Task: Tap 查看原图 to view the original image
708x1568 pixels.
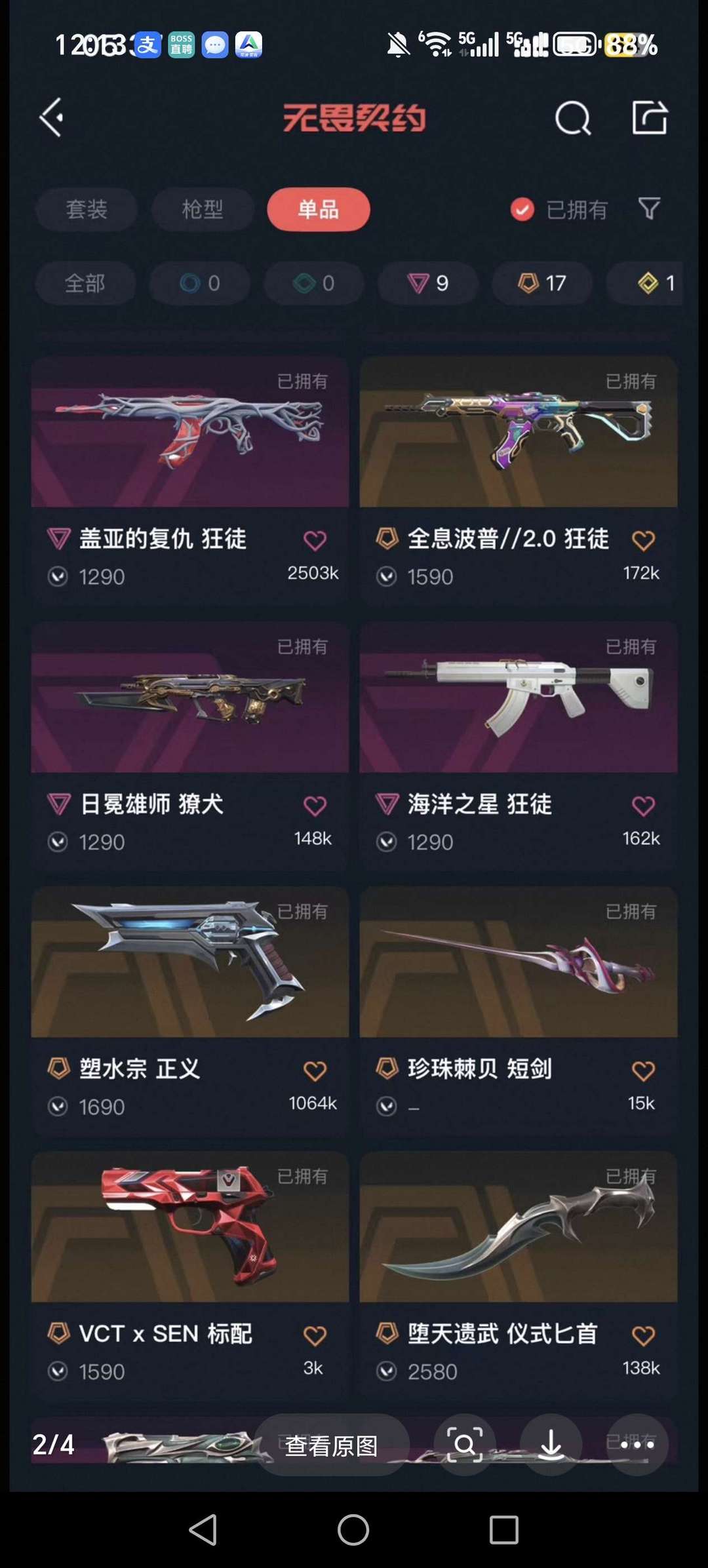Action: click(x=332, y=1445)
